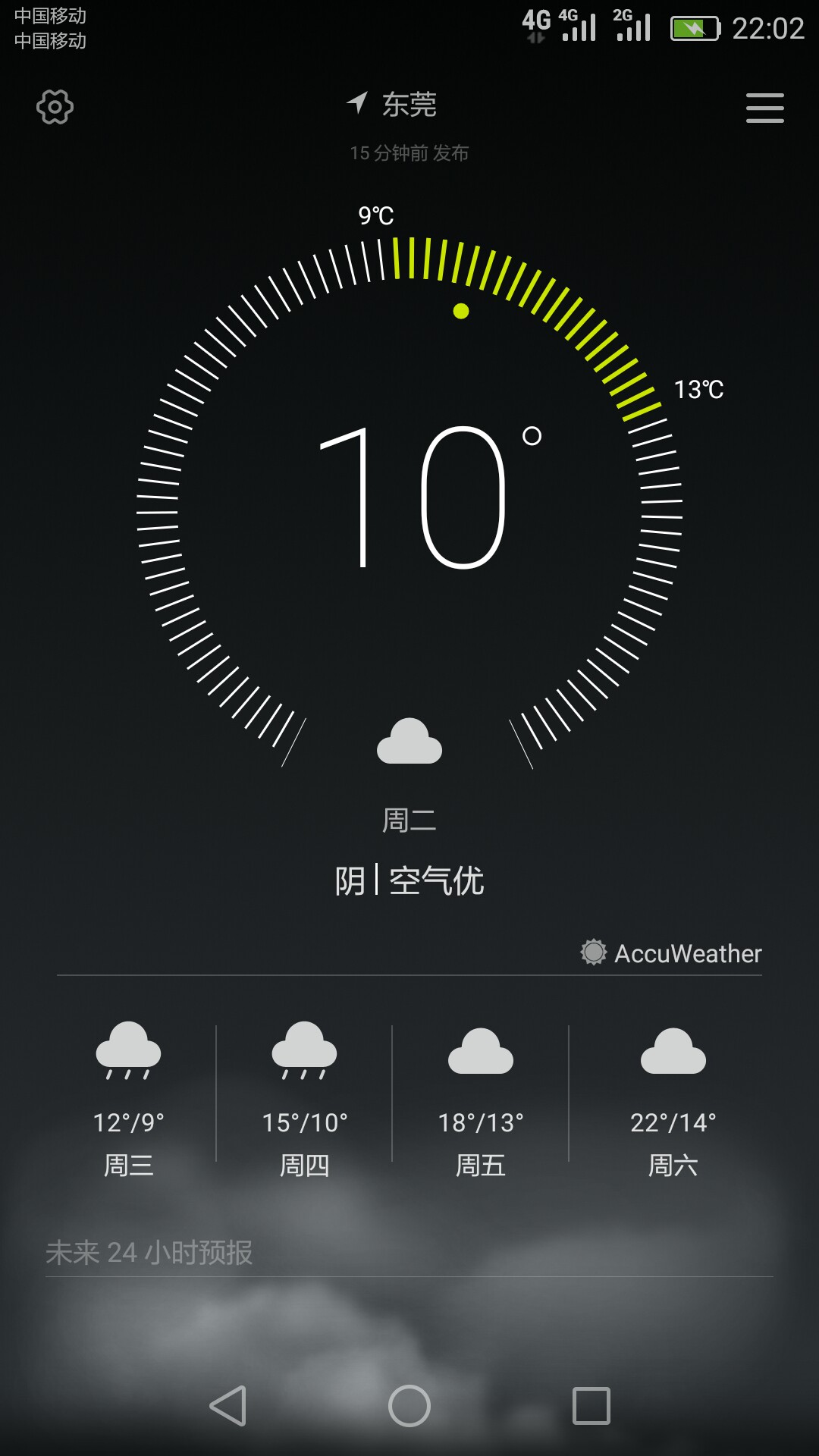The height and width of the screenshot is (1456, 819).
Task: View 周六 forecast 22°/14°
Action: (x=673, y=1097)
